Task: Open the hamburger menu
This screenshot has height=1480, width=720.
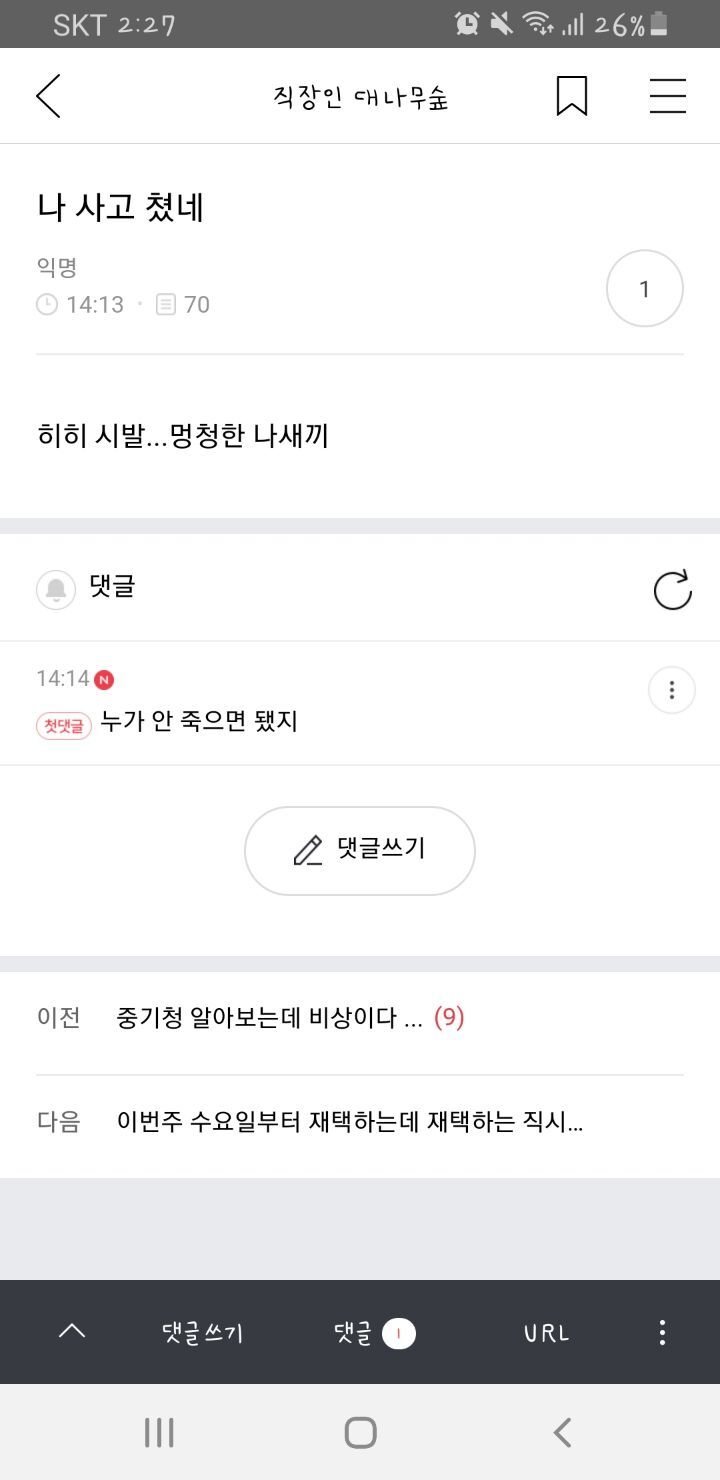Action: (x=667, y=96)
